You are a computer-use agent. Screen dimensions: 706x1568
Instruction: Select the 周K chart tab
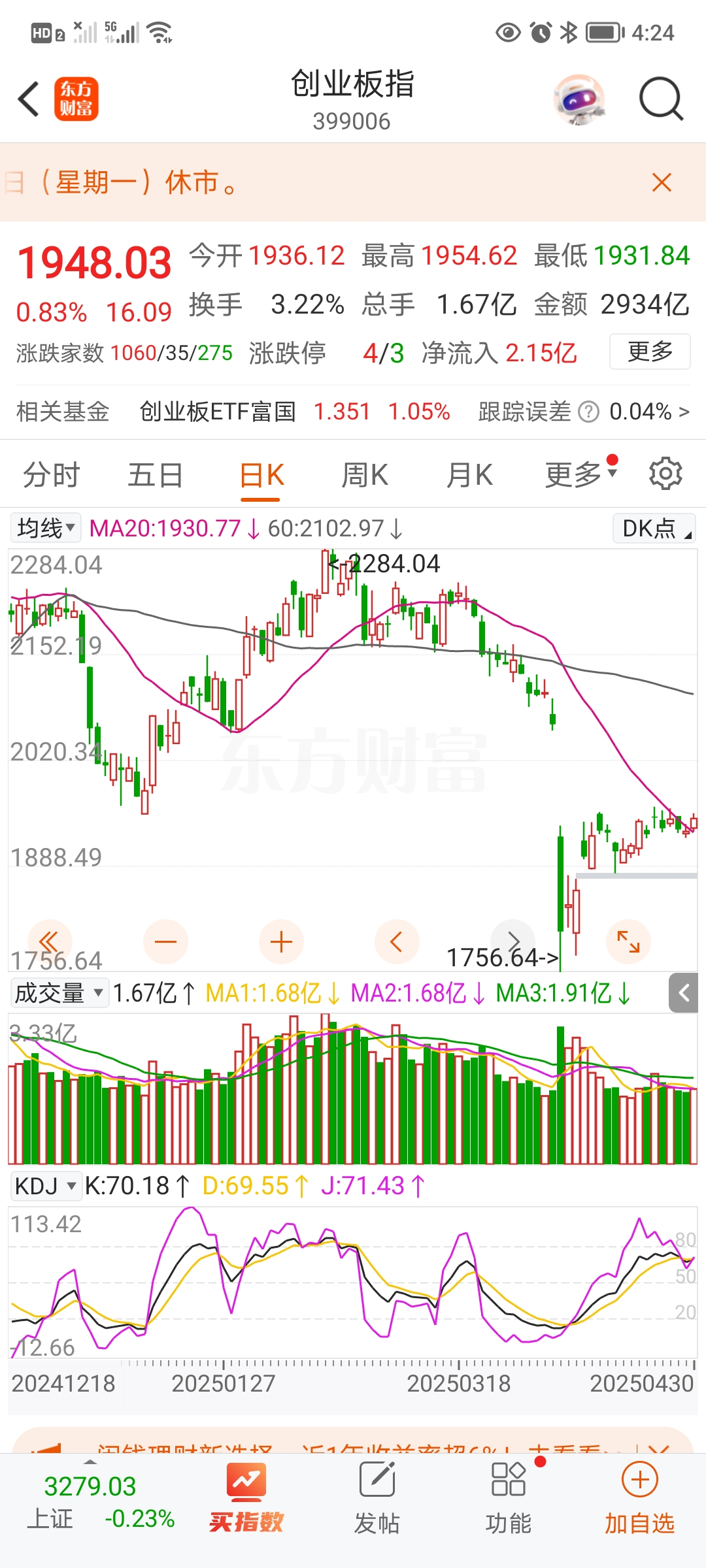365,474
